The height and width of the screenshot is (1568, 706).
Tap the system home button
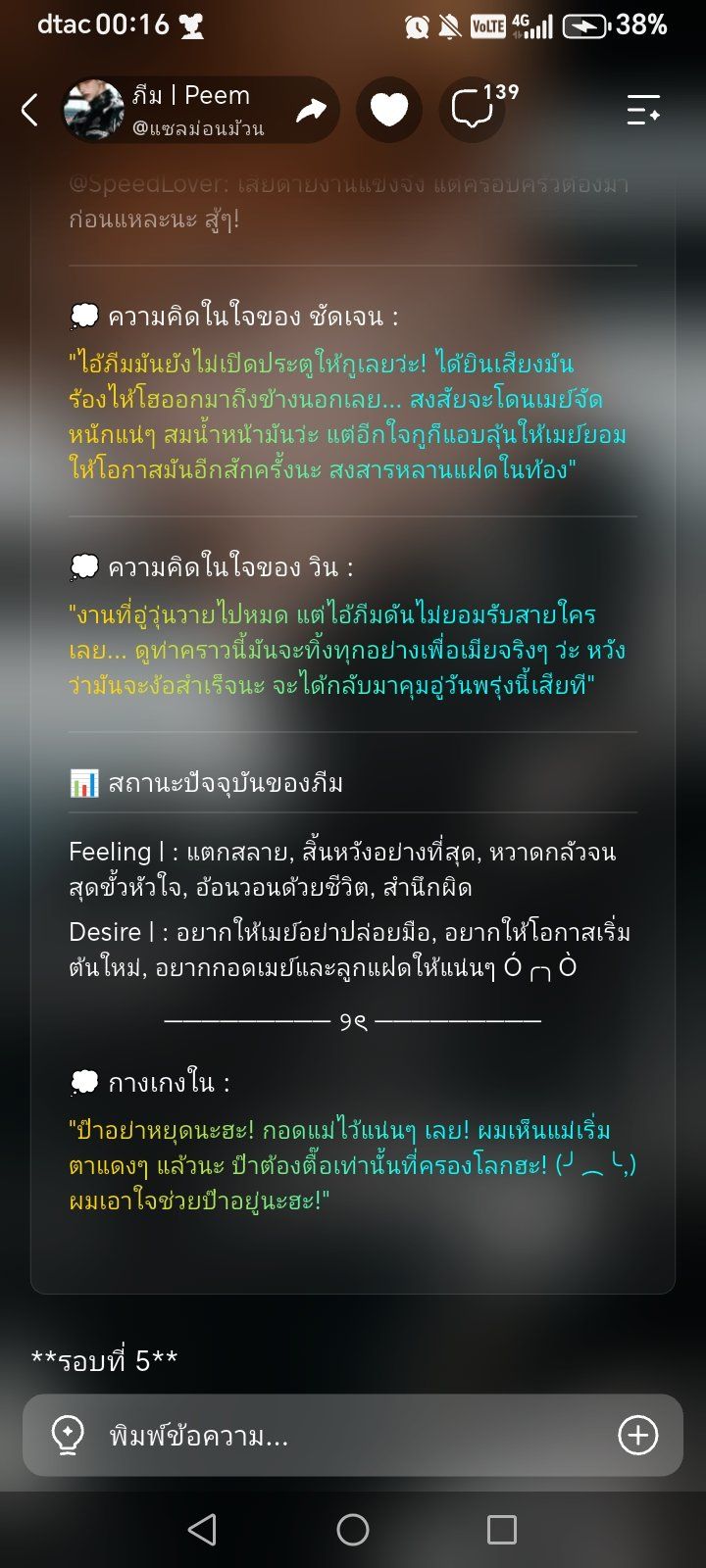(x=353, y=1530)
